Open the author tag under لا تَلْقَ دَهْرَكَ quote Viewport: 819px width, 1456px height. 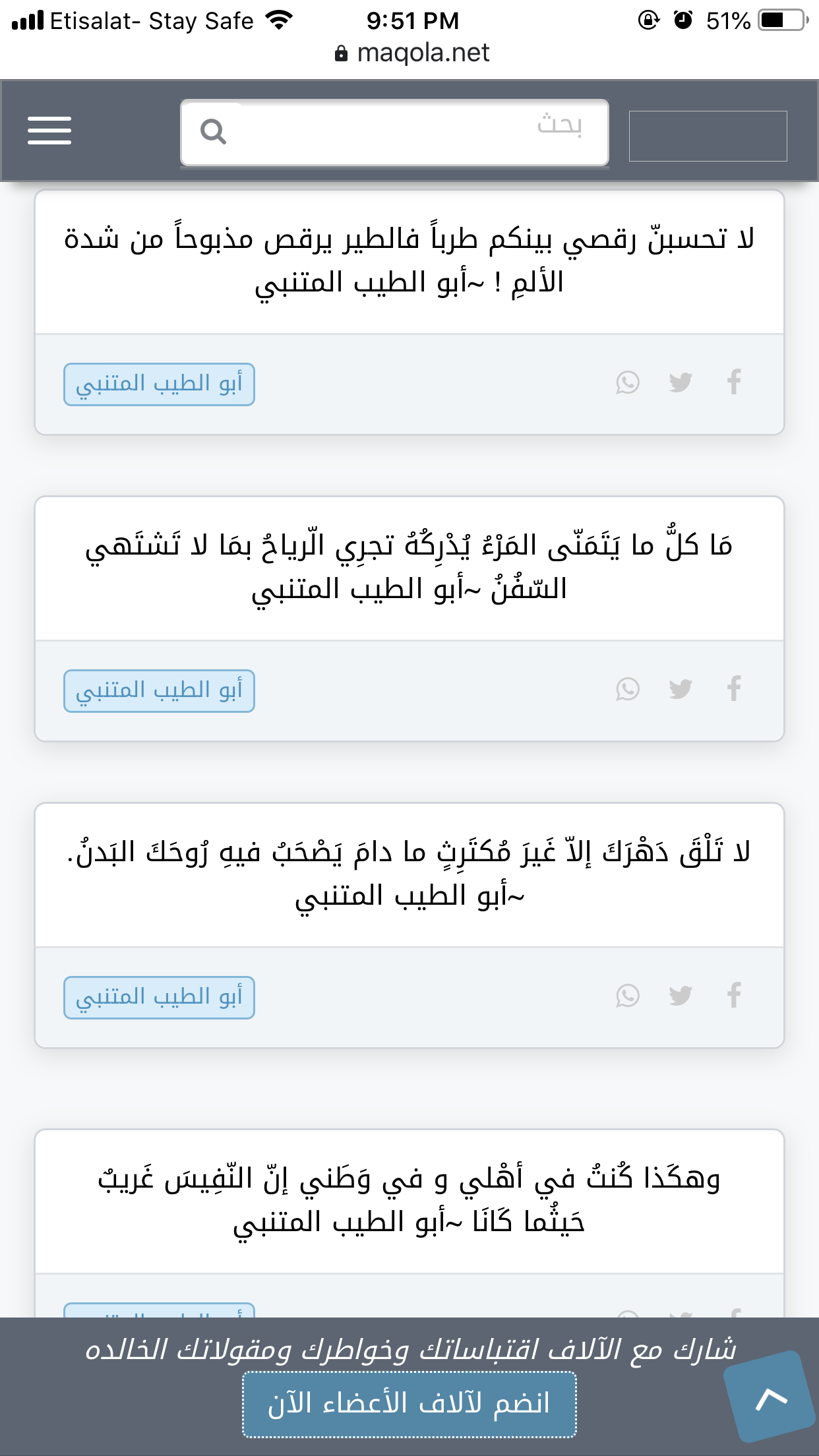pos(159,997)
